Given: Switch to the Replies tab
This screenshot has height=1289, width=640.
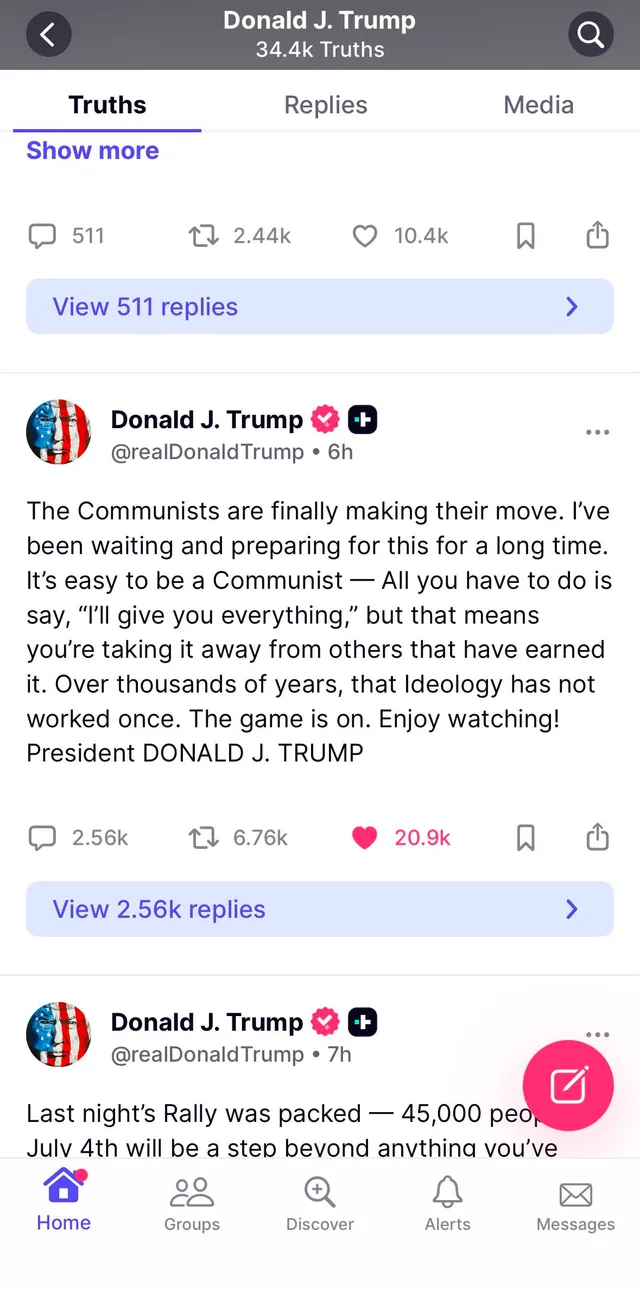Looking at the screenshot, I should coord(326,105).
